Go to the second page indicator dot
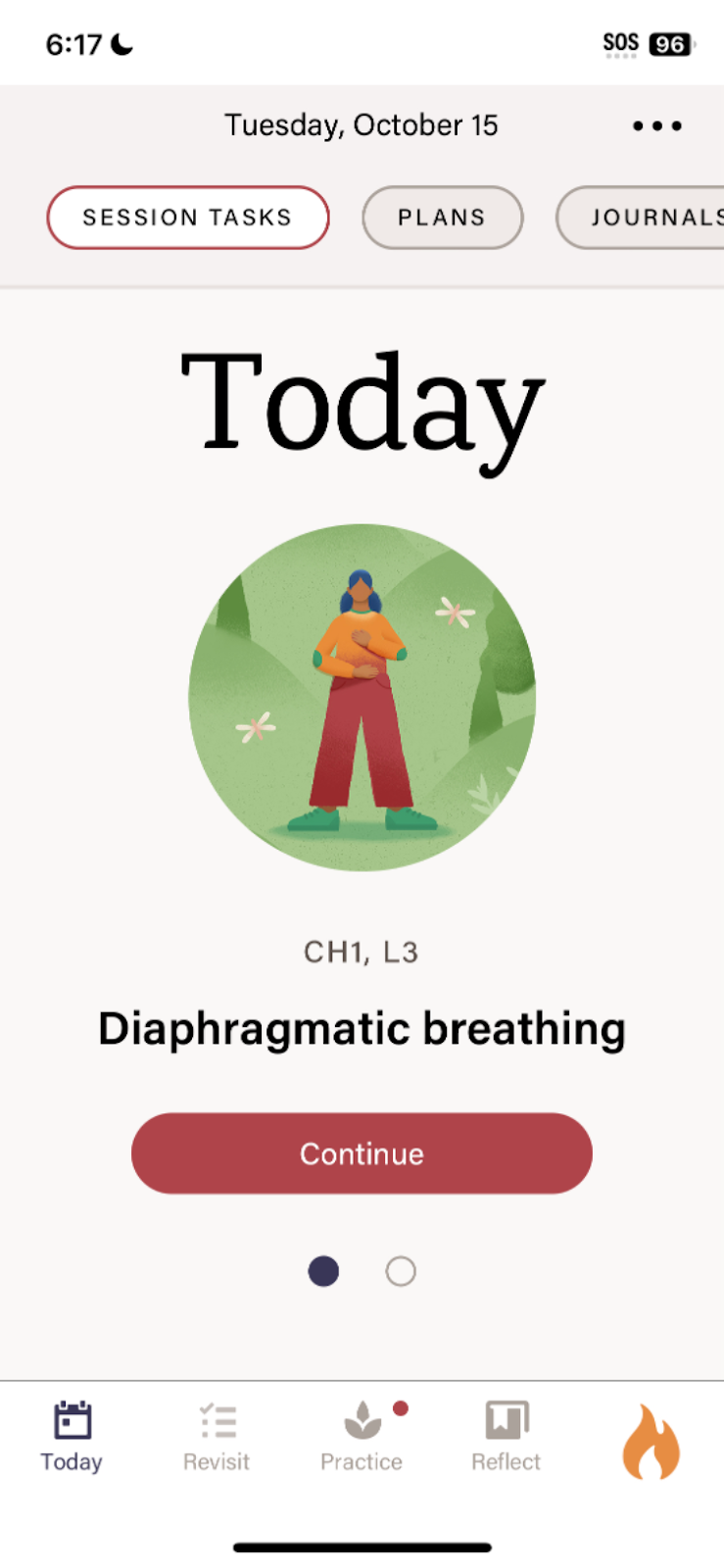 point(401,1271)
